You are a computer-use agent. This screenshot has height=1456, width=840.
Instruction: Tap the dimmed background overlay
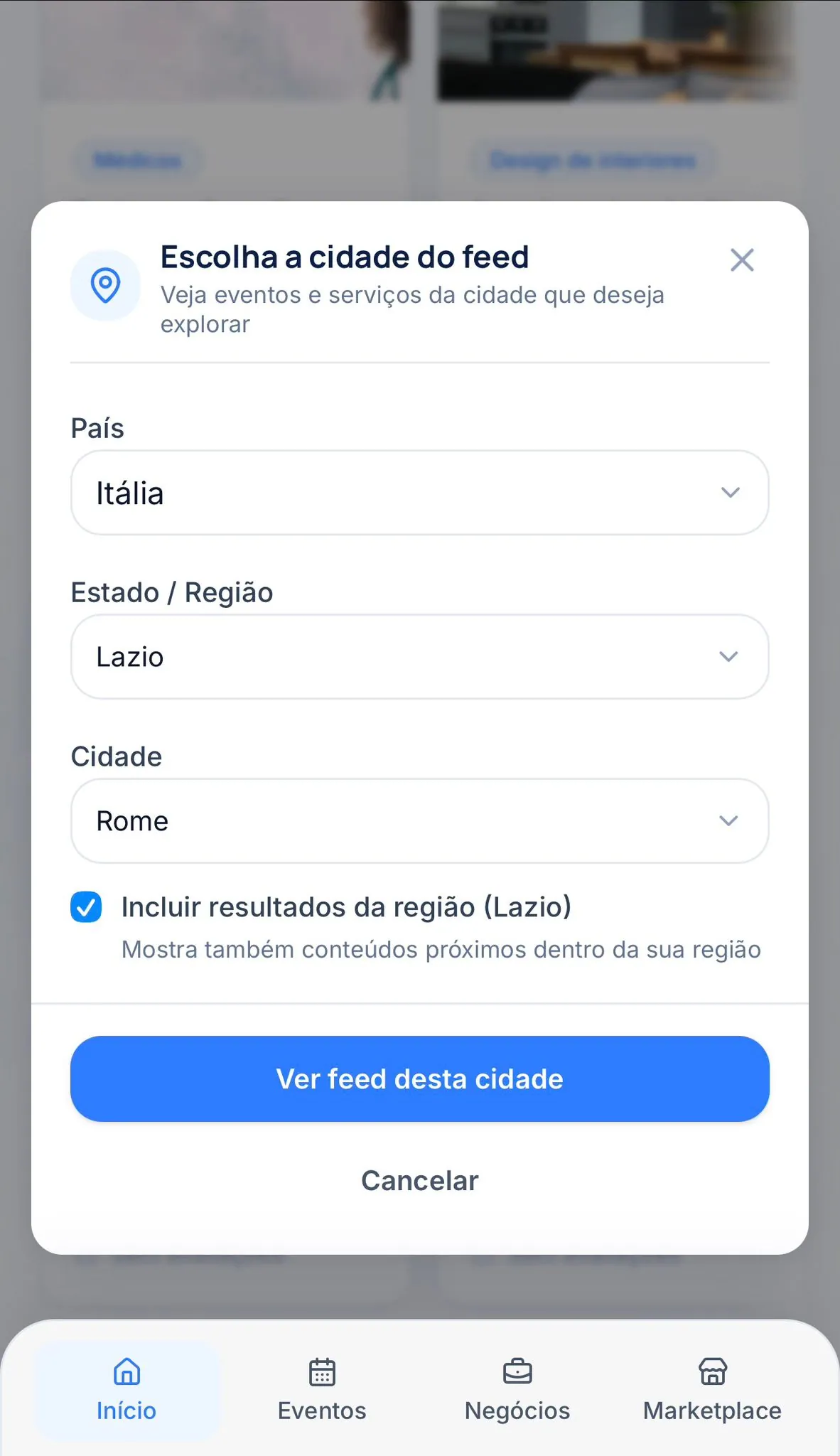[419, 100]
